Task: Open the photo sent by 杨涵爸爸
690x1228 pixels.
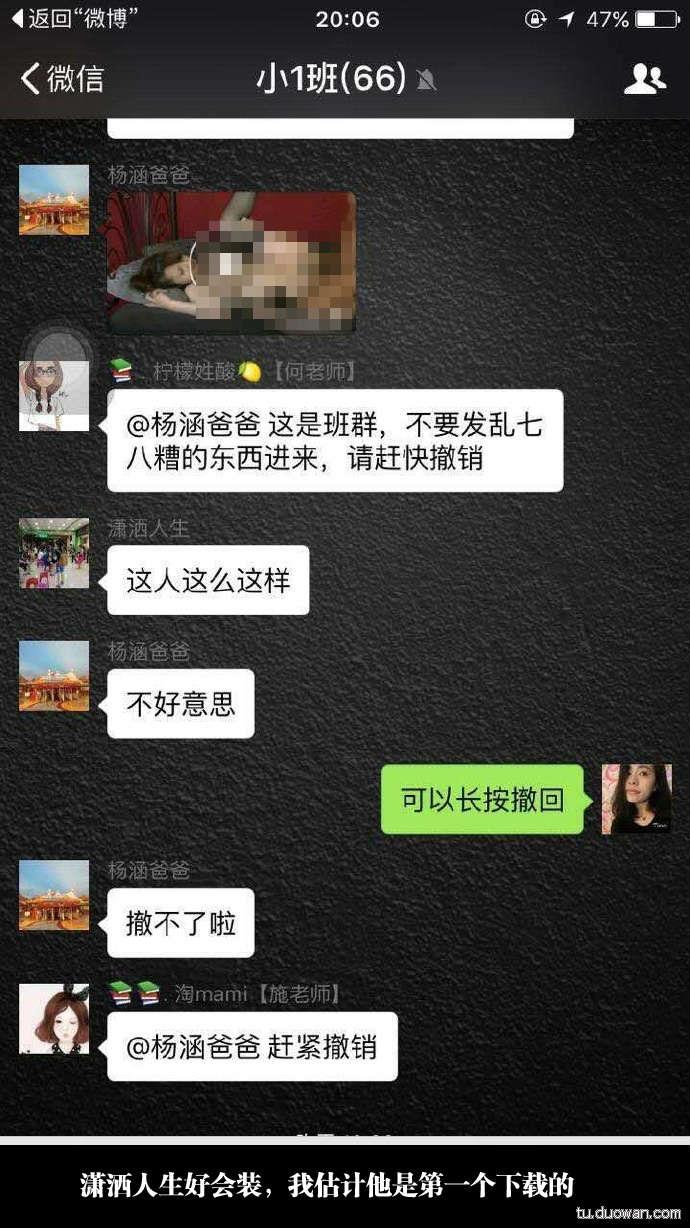Action: (231, 262)
